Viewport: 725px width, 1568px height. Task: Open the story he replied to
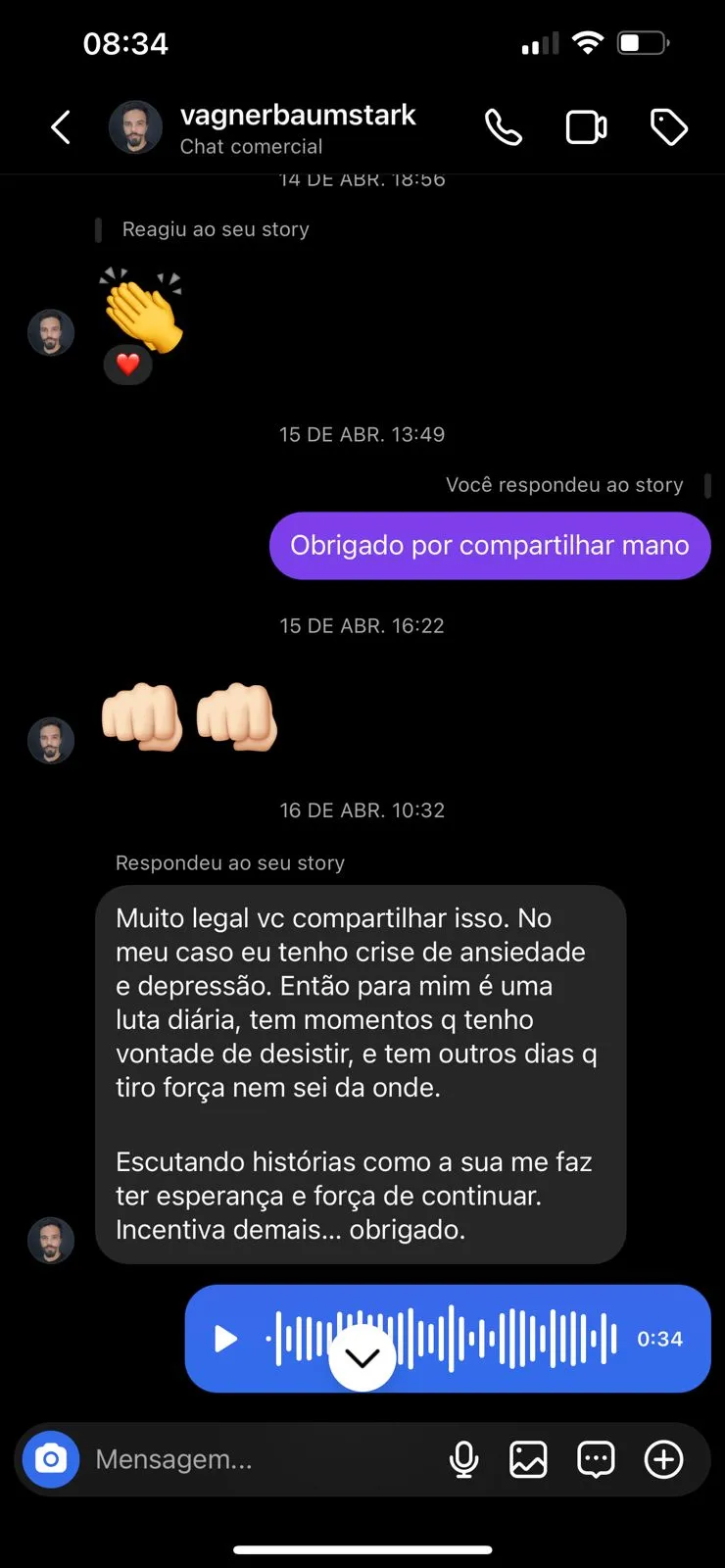pos(230,863)
